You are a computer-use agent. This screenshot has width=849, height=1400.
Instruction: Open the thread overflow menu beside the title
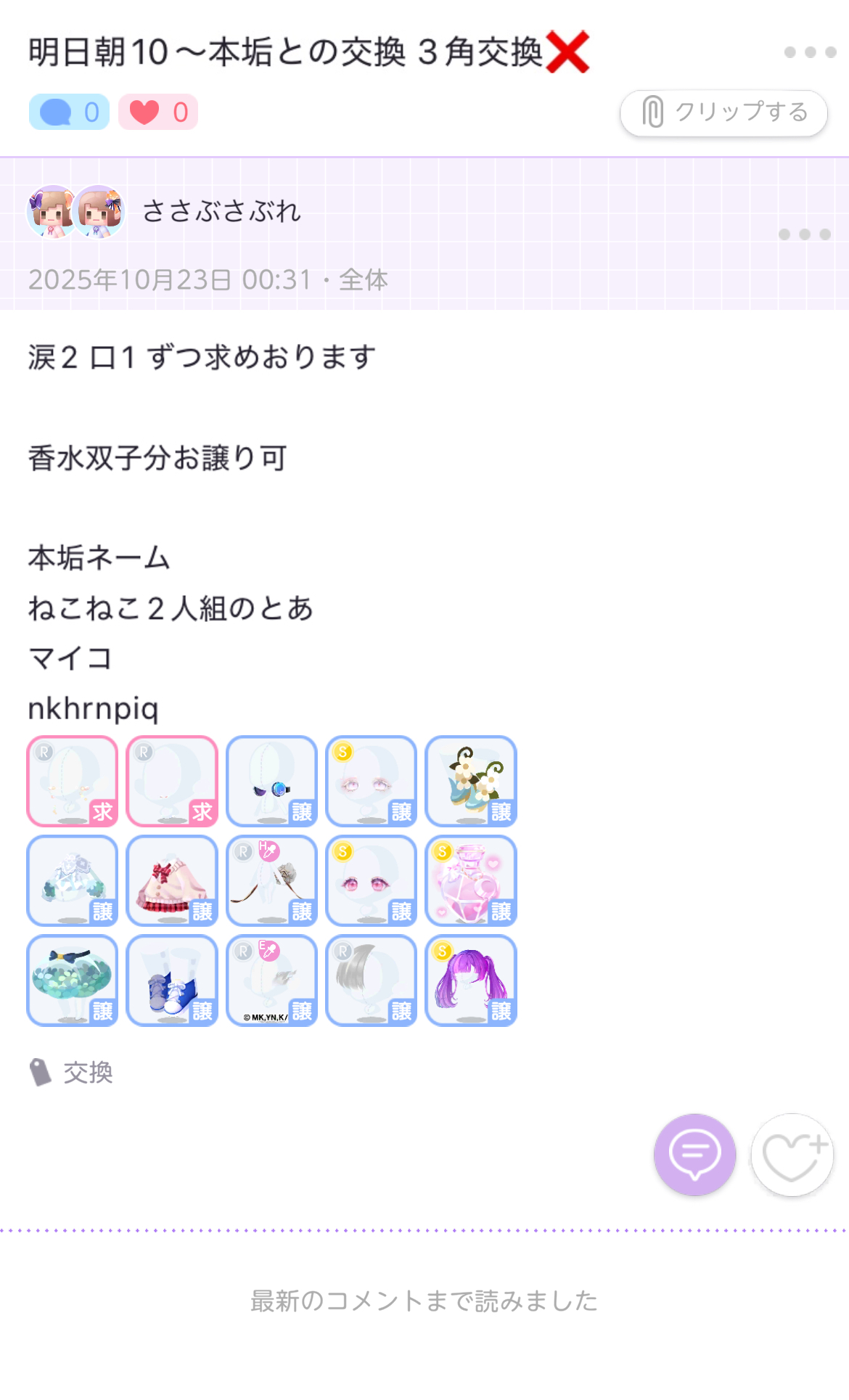click(x=810, y=52)
